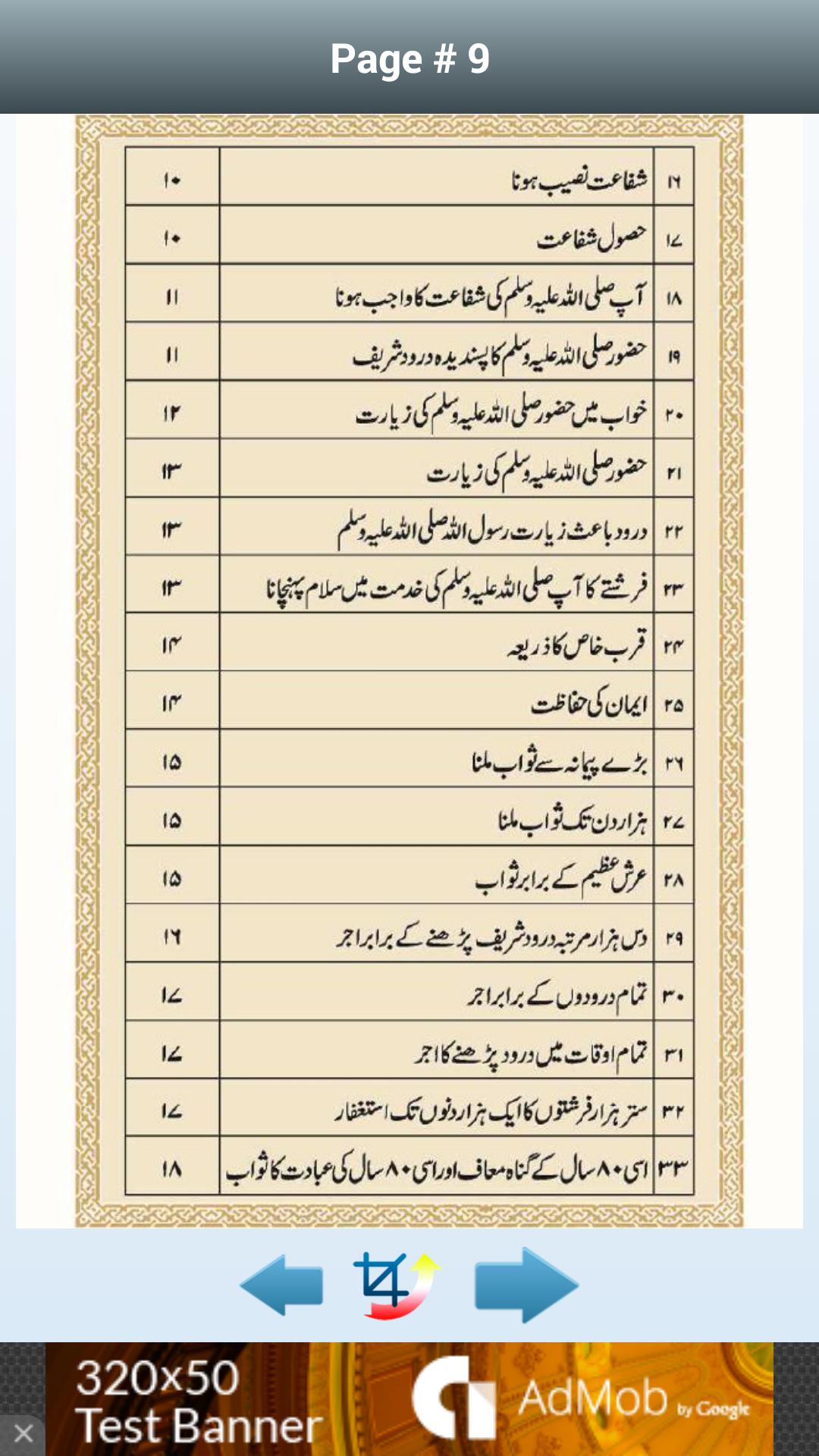This screenshot has height=1456, width=819.
Task: Go to next page using right arrow
Action: [523, 1285]
